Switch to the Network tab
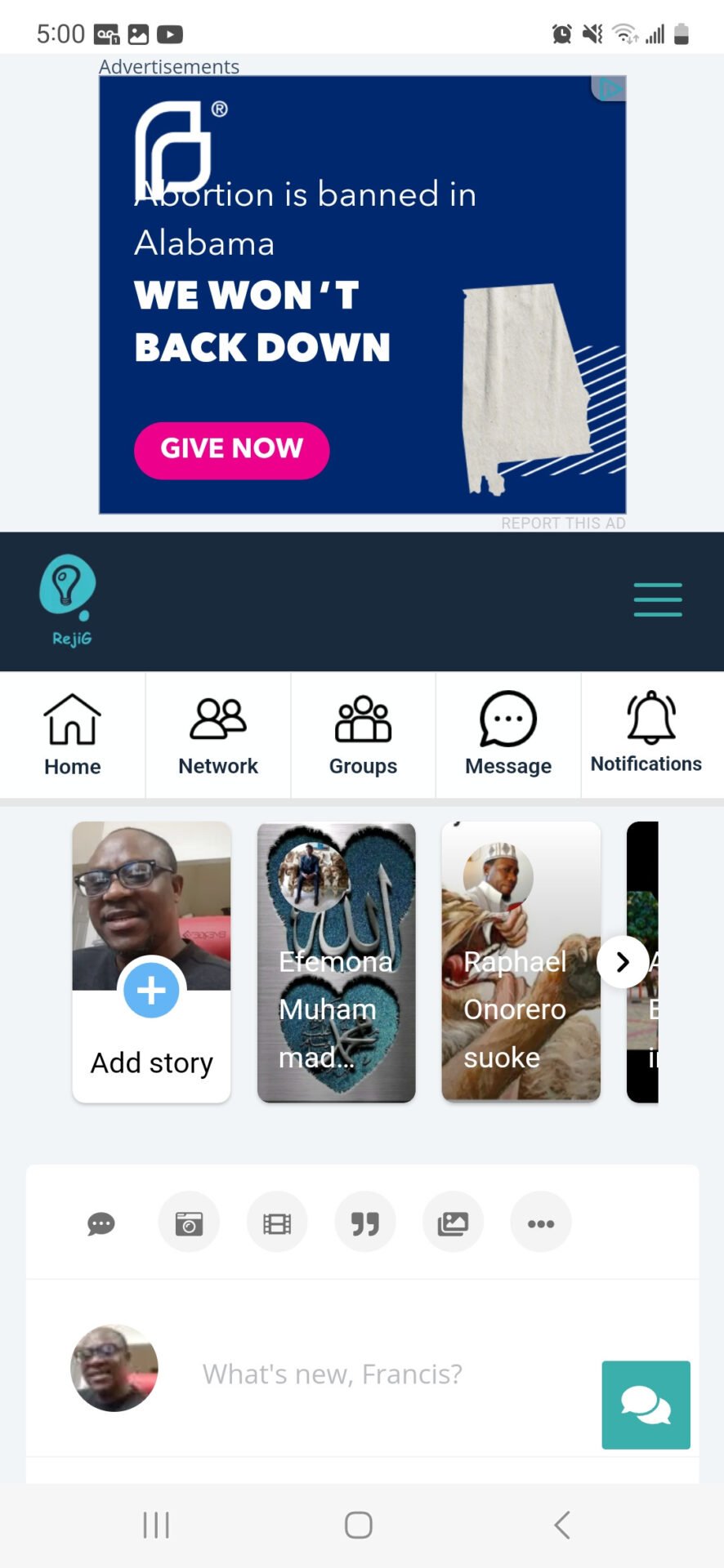724x1568 pixels. pos(217,734)
